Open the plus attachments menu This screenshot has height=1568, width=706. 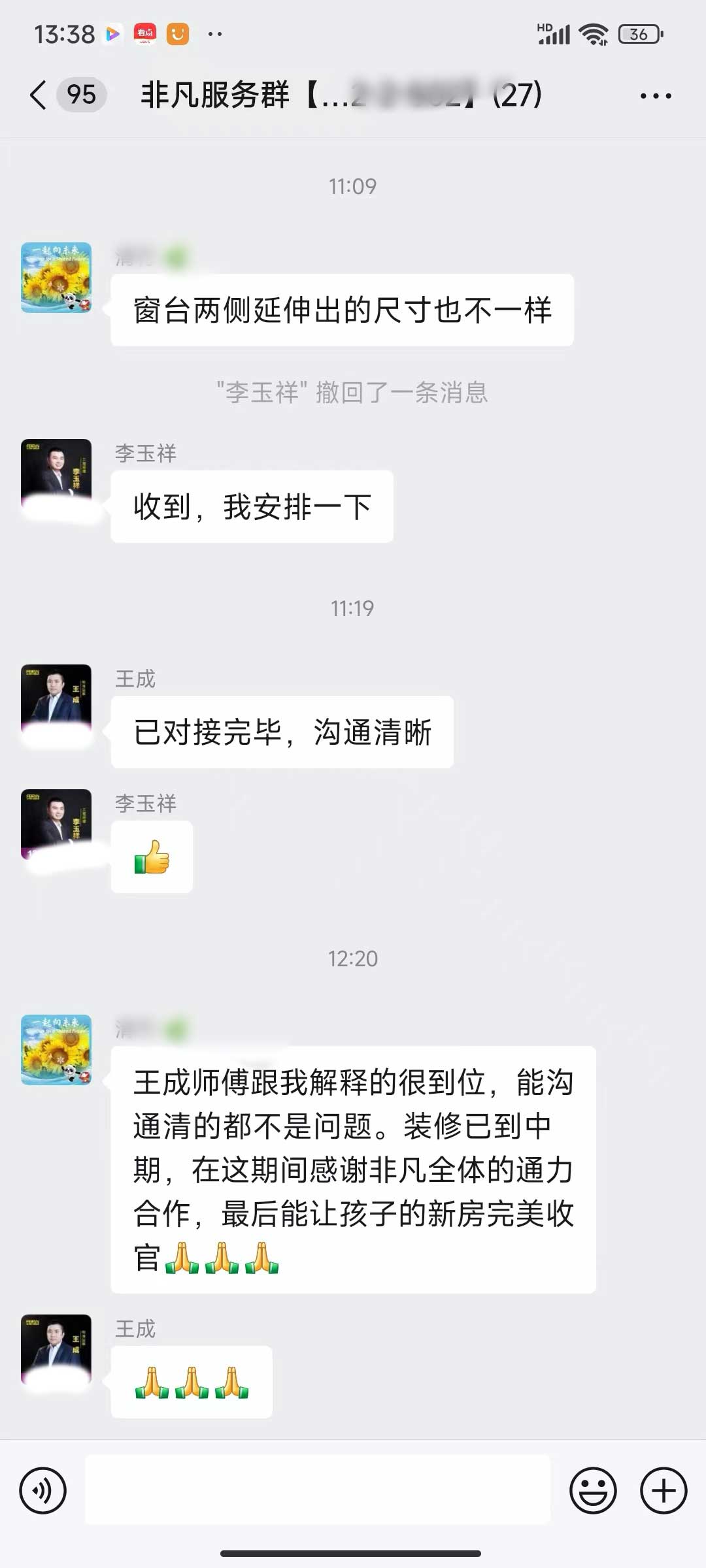[x=663, y=1491]
